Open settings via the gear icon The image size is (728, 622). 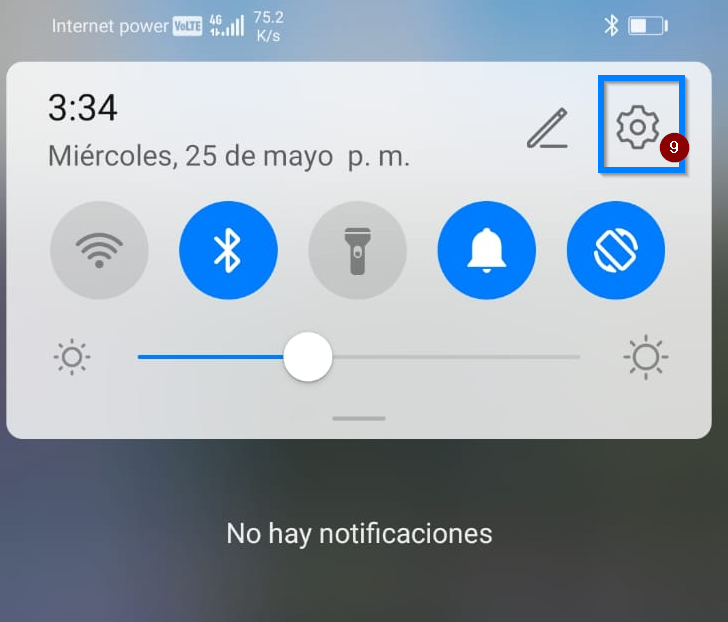click(x=638, y=127)
